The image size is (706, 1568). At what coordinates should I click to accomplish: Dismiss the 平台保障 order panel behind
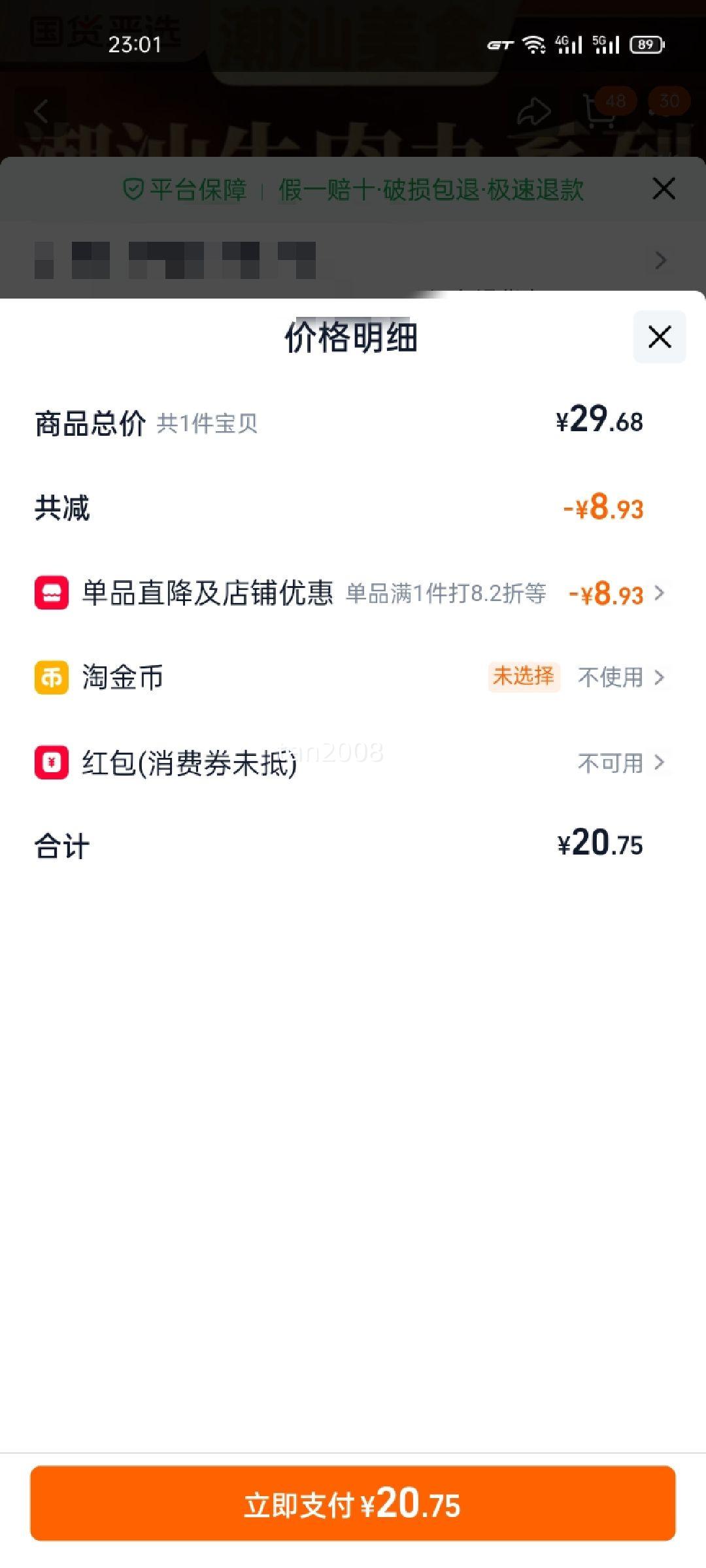[x=664, y=189]
